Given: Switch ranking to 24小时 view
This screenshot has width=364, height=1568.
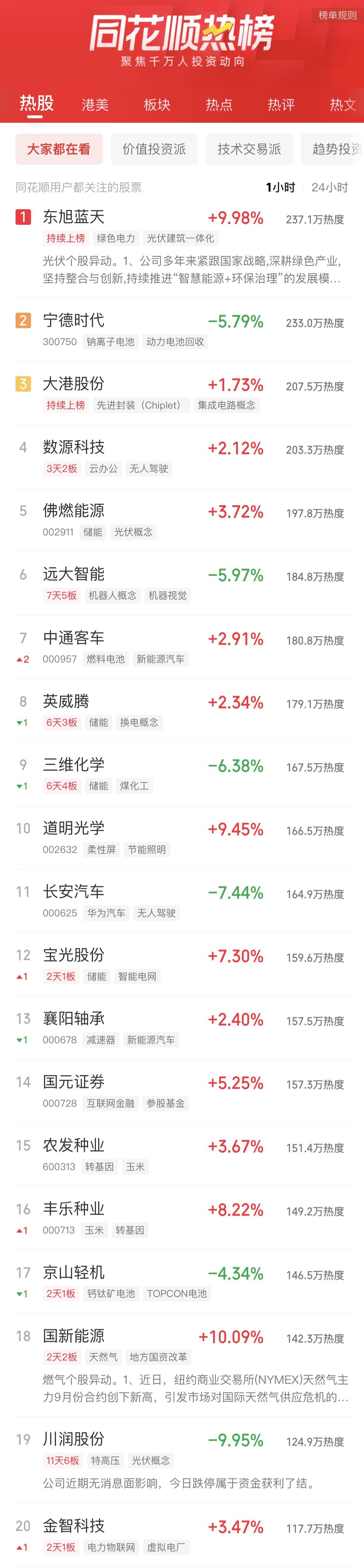Looking at the screenshot, I should click(329, 187).
